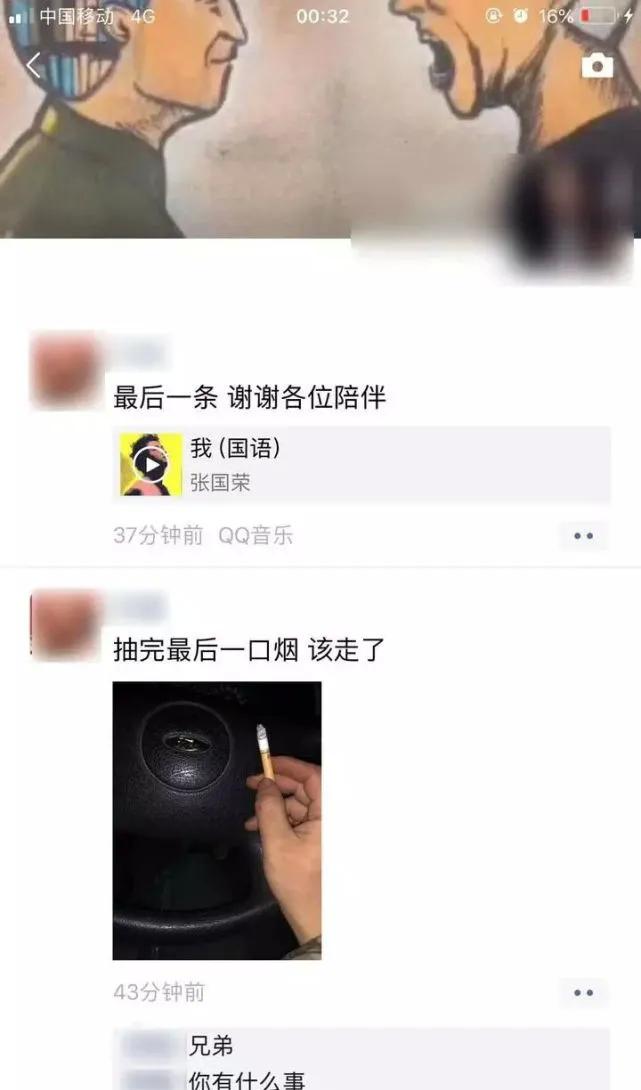Go back using the top-left arrow
641x1090 pixels.
click(34, 66)
